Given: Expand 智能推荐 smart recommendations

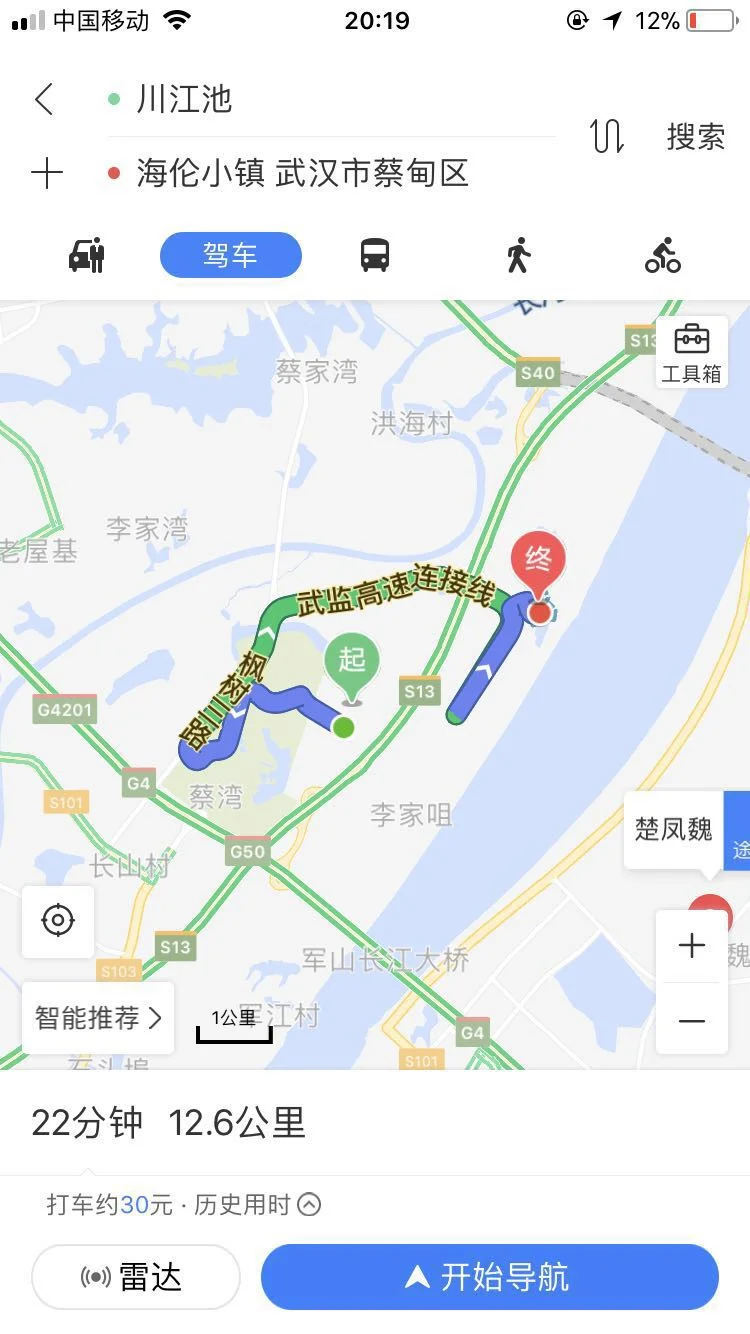Looking at the screenshot, I should coord(97,1017).
